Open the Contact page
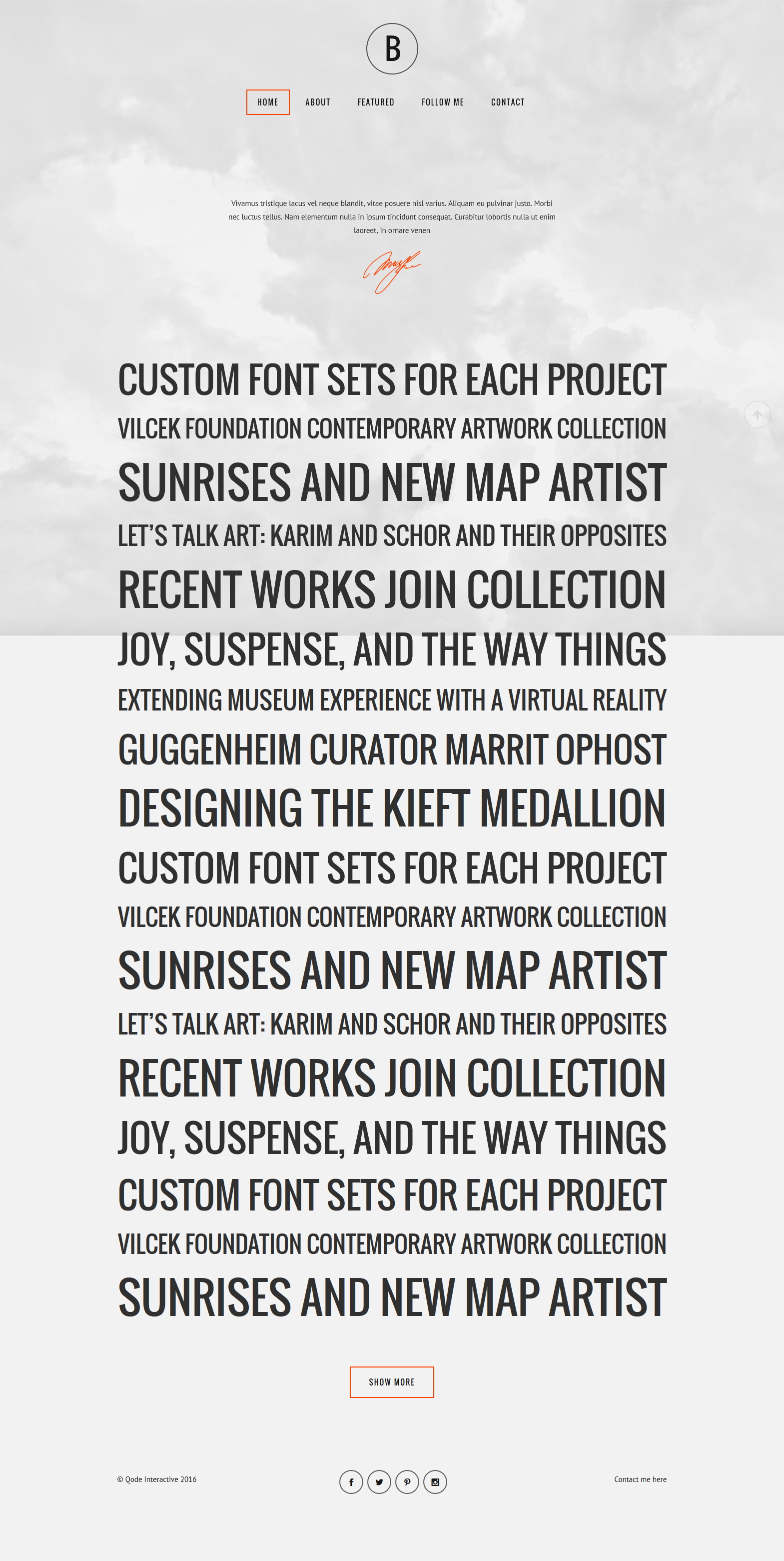The image size is (784, 1561). [x=508, y=102]
